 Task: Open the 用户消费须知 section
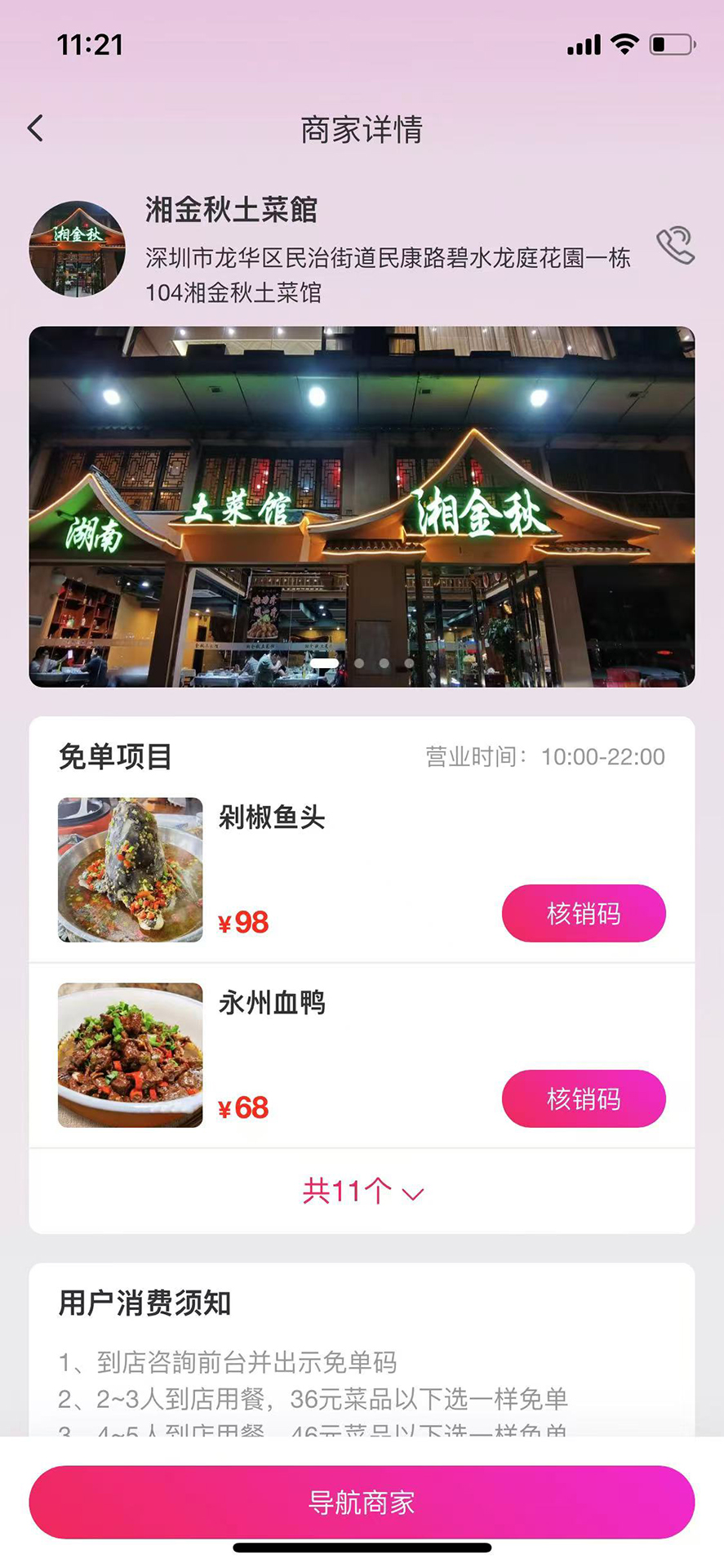coord(144,1304)
